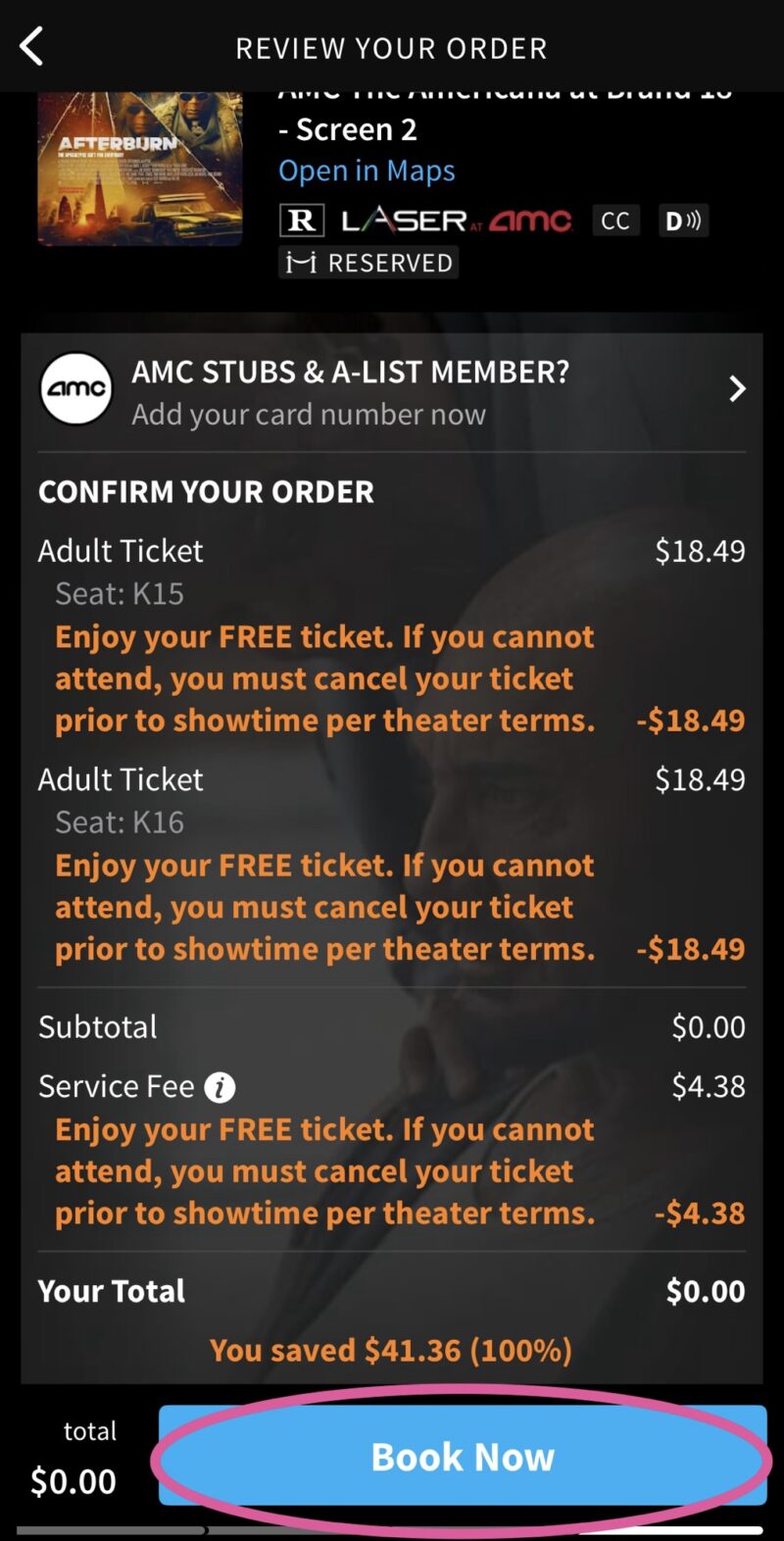Open theater location in Maps
Image resolution: width=784 pixels, height=1541 pixels.
click(367, 171)
